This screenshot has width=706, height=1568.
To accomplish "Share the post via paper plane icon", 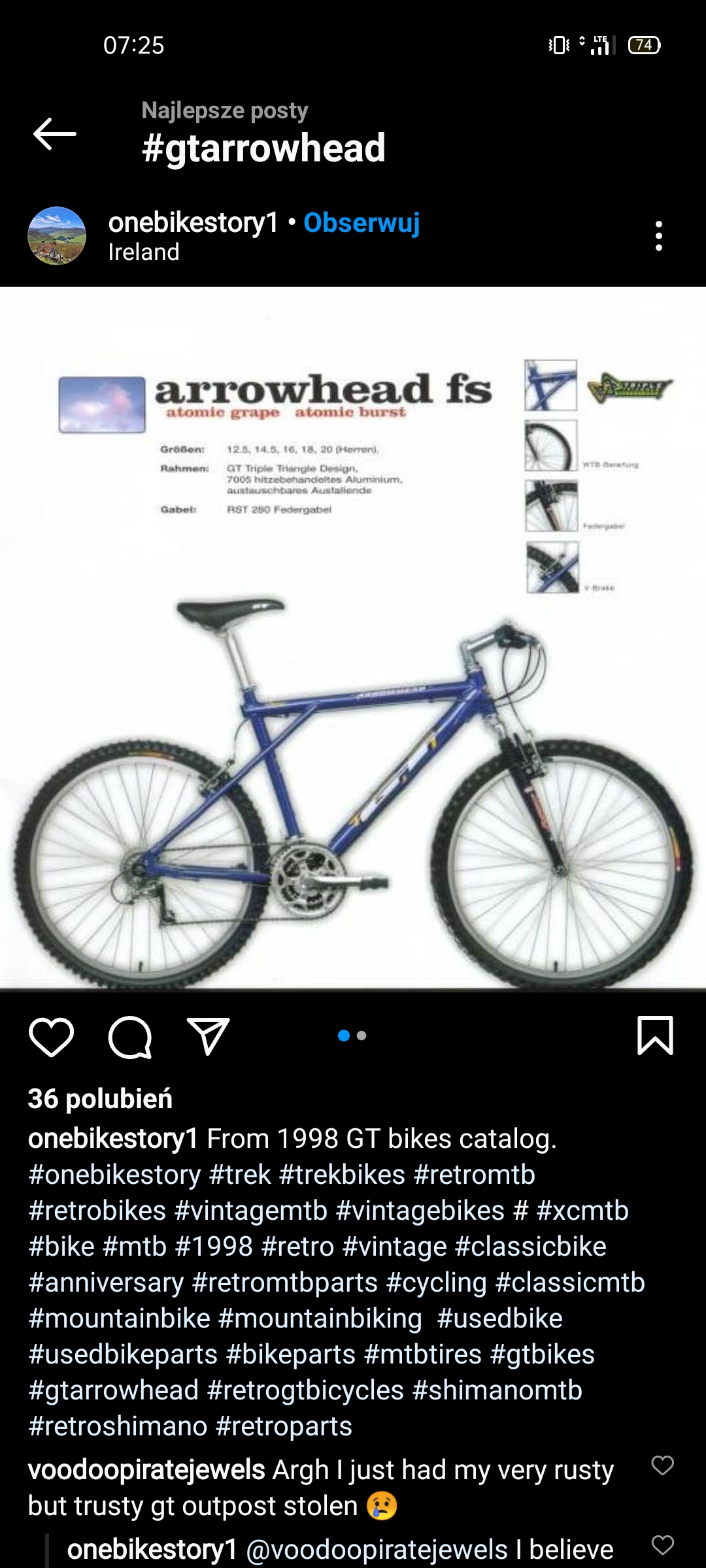I will coord(208,1036).
